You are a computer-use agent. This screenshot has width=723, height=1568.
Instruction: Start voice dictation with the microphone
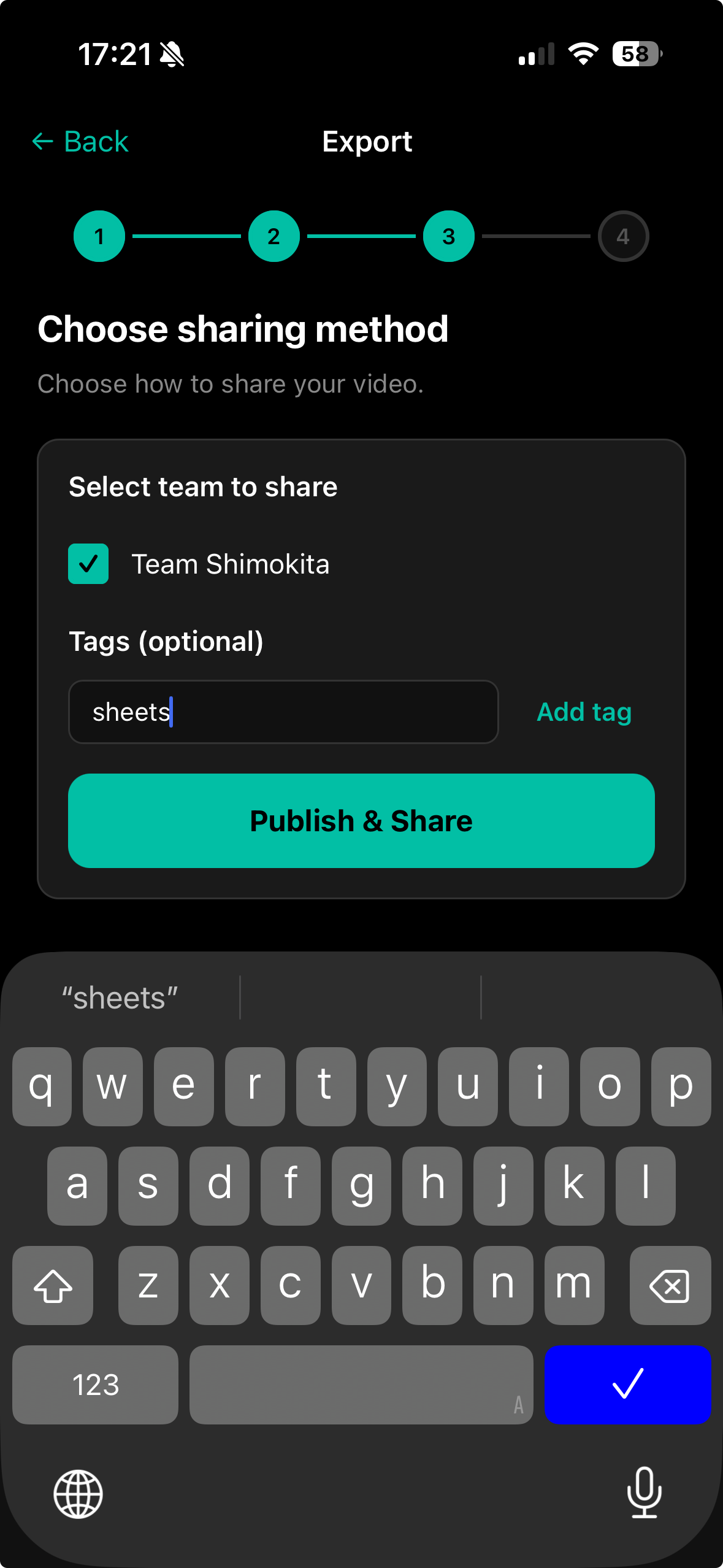tap(644, 1493)
